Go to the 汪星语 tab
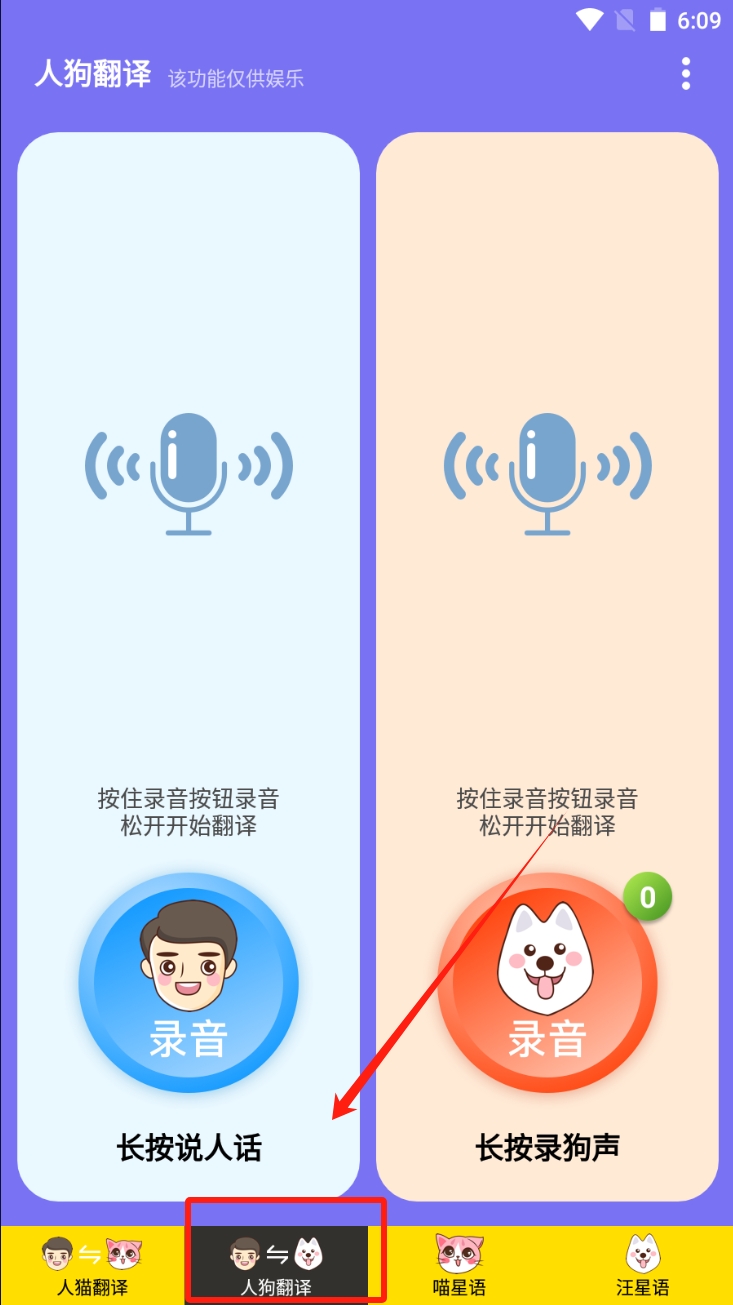733x1305 pixels. point(642,1265)
